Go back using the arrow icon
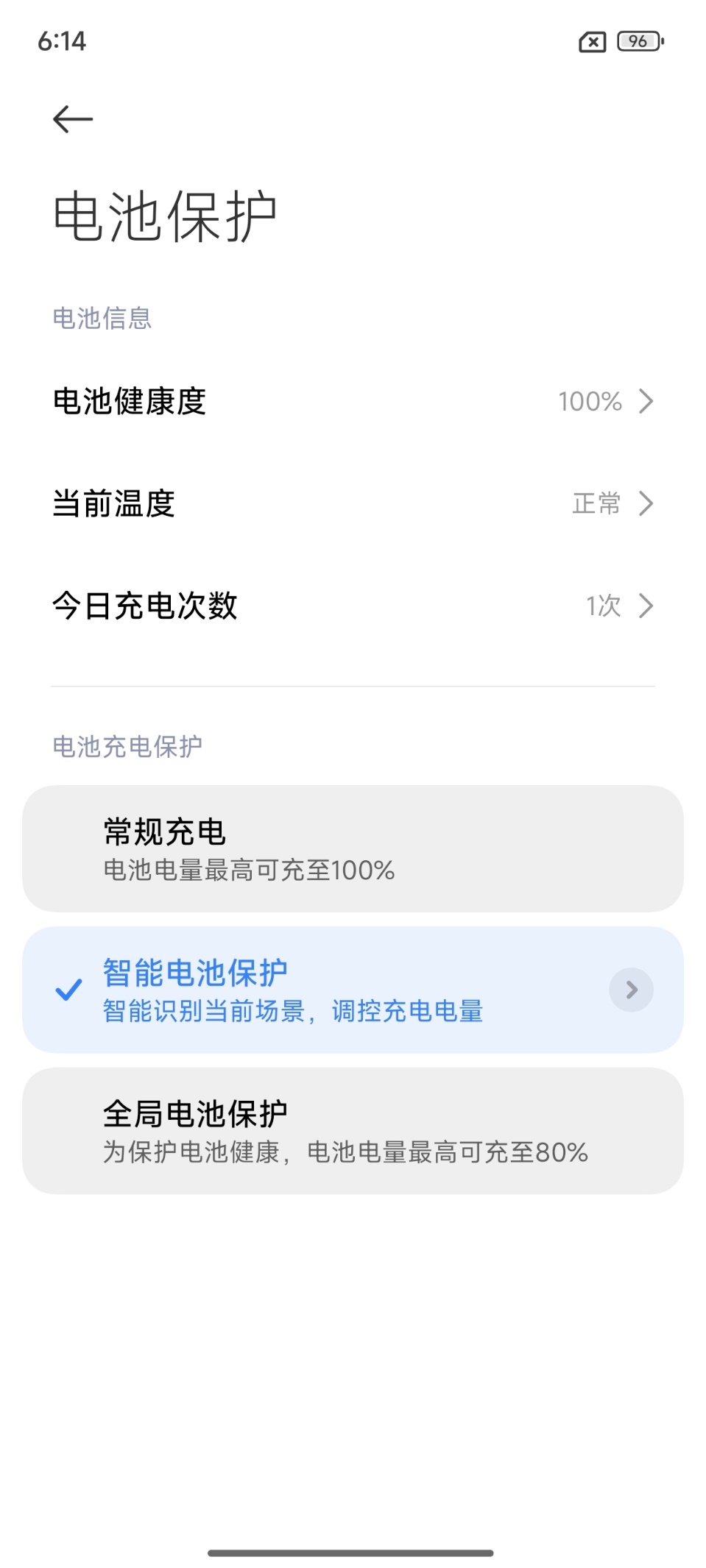Screen dimensions: 706x1568 click(73, 119)
